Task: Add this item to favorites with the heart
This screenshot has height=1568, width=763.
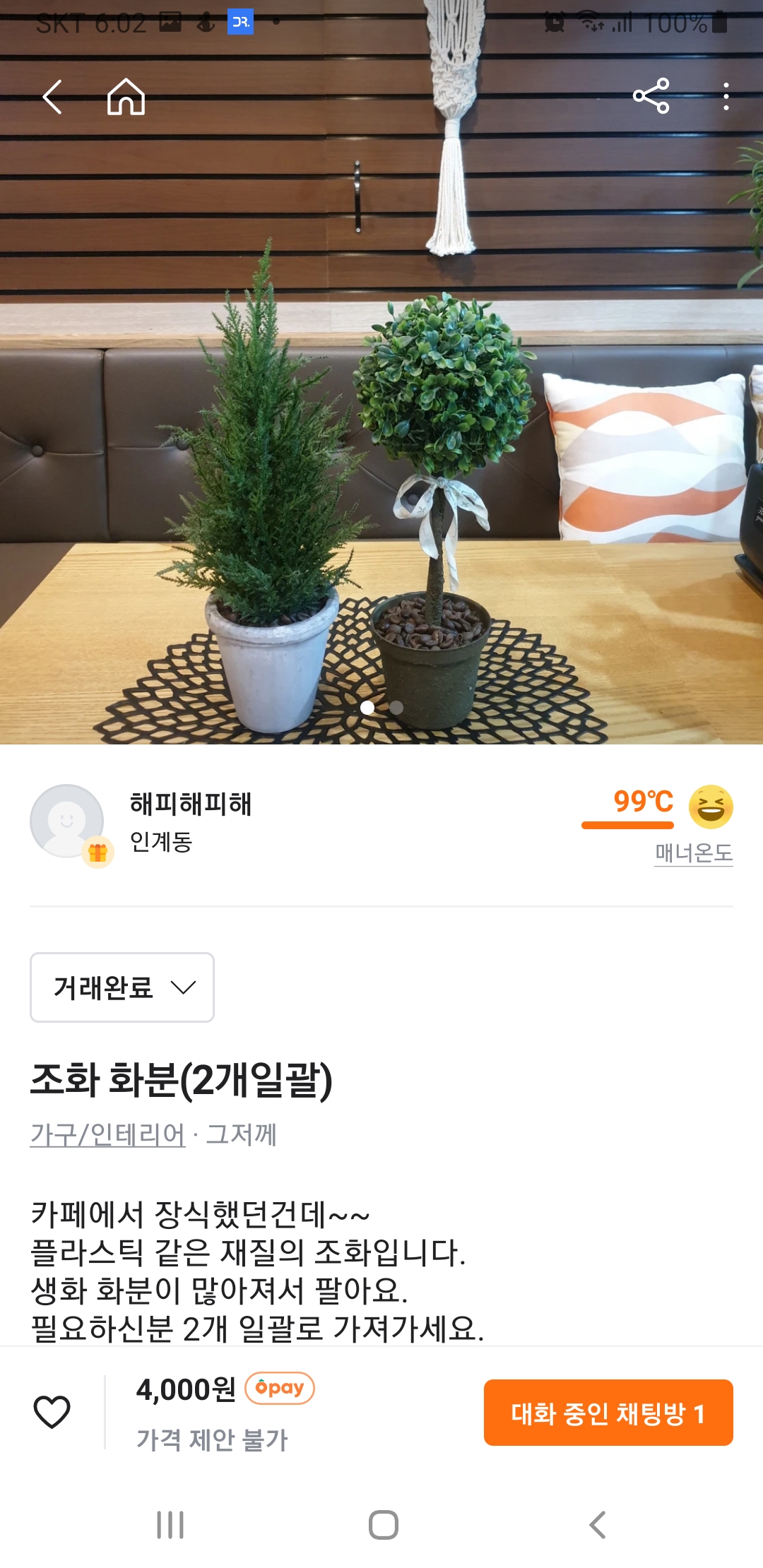Action: point(52,1412)
